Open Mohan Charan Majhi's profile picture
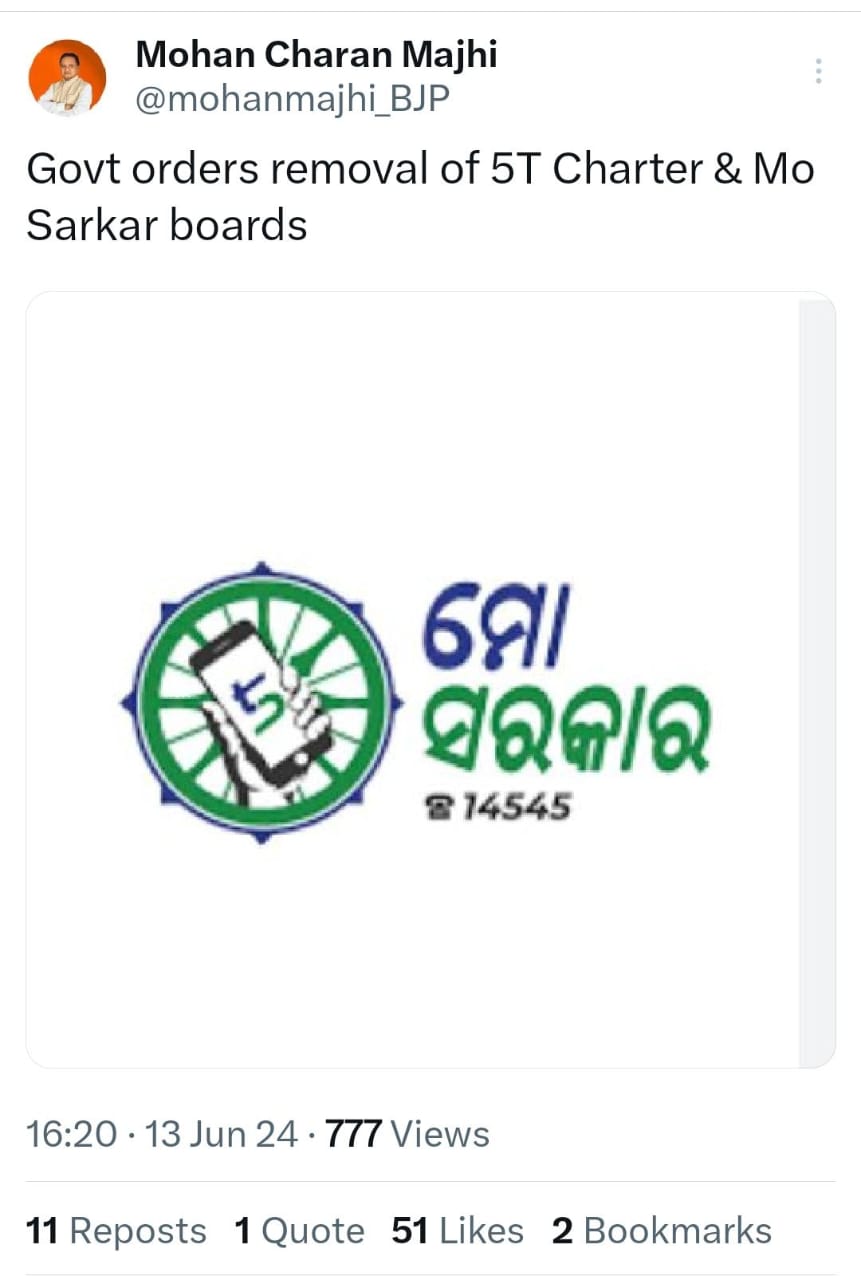The width and height of the screenshot is (861, 1280). pos(67,77)
